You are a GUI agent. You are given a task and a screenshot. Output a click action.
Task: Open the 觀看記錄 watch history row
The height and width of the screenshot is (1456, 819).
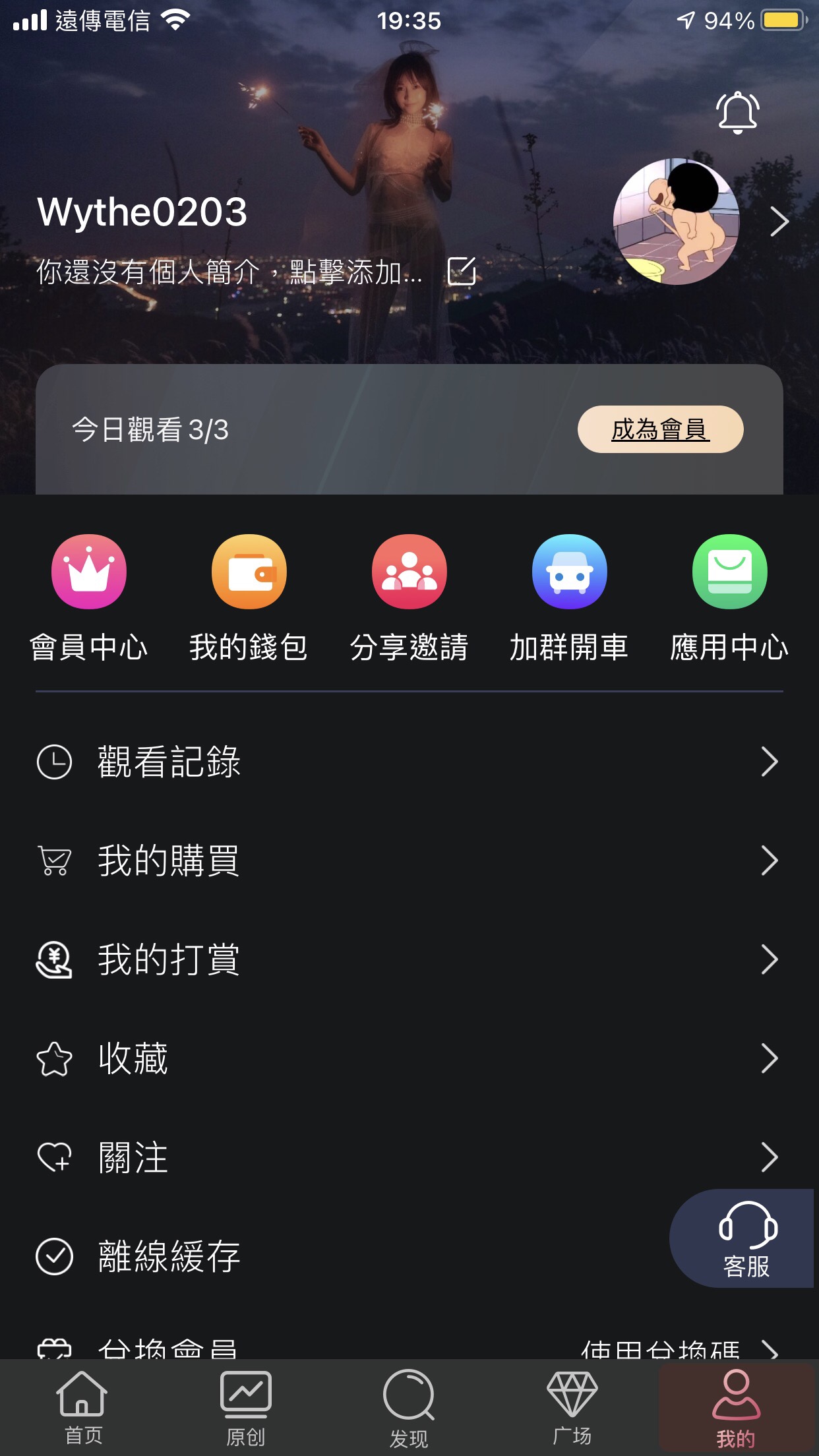click(409, 762)
